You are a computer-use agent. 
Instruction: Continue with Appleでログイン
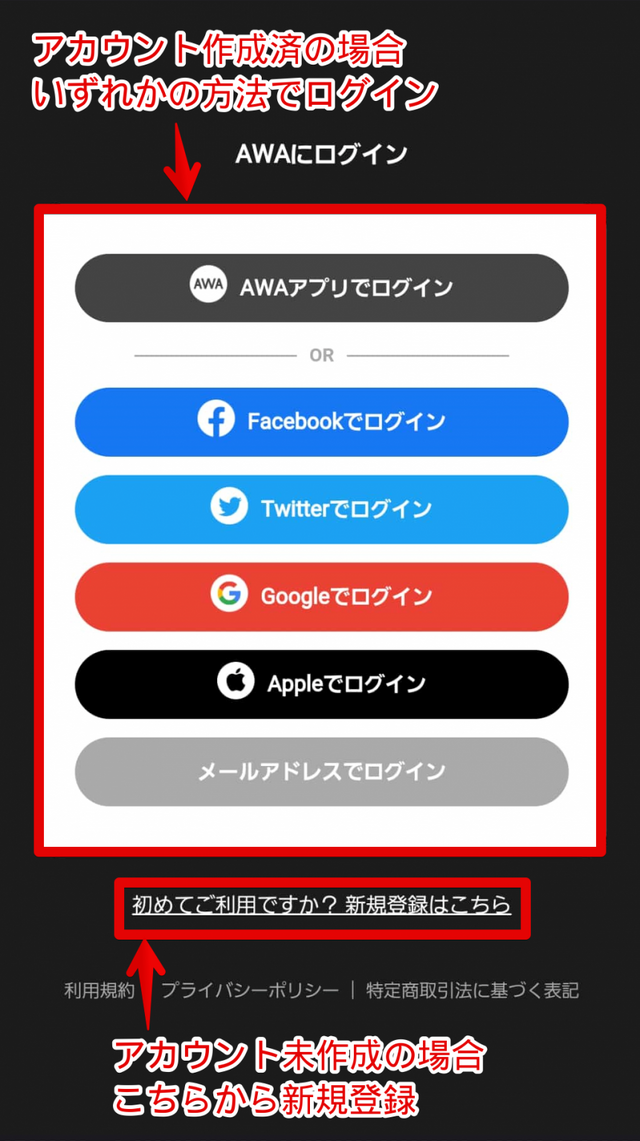pyautogui.click(x=321, y=684)
